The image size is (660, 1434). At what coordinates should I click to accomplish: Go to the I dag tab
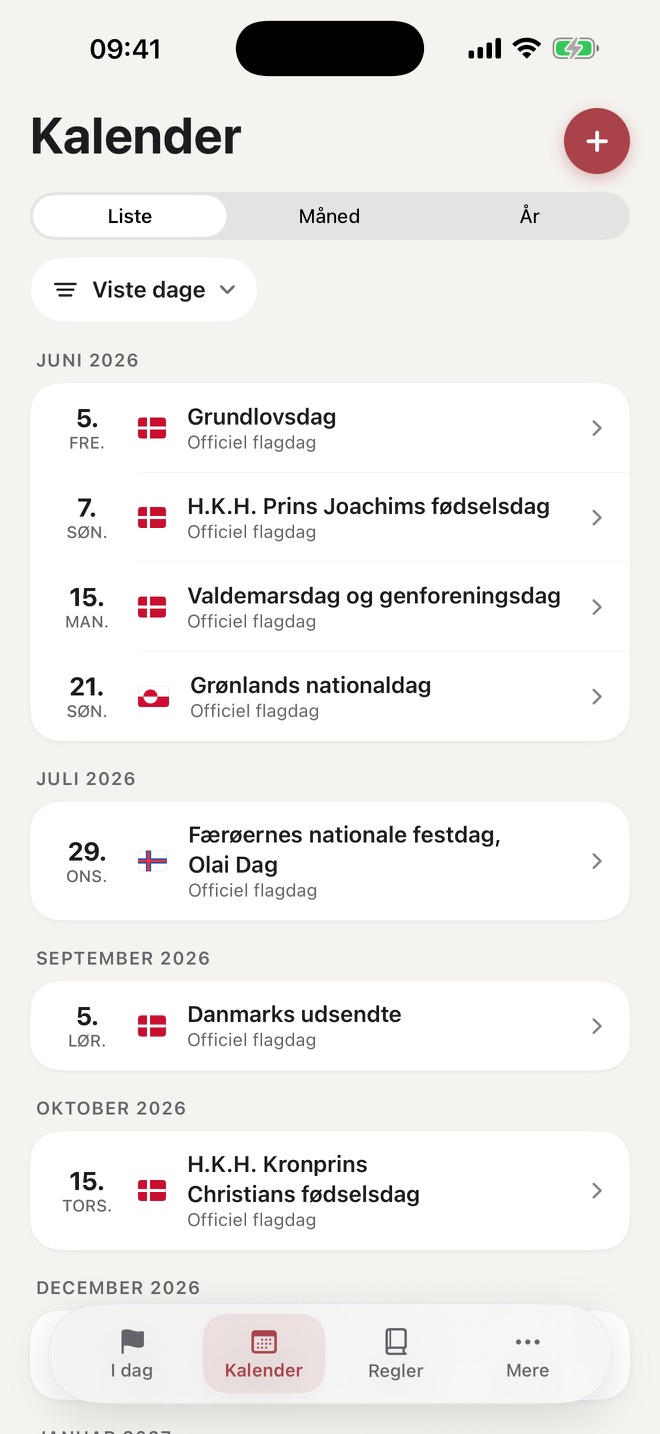point(132,1354)
